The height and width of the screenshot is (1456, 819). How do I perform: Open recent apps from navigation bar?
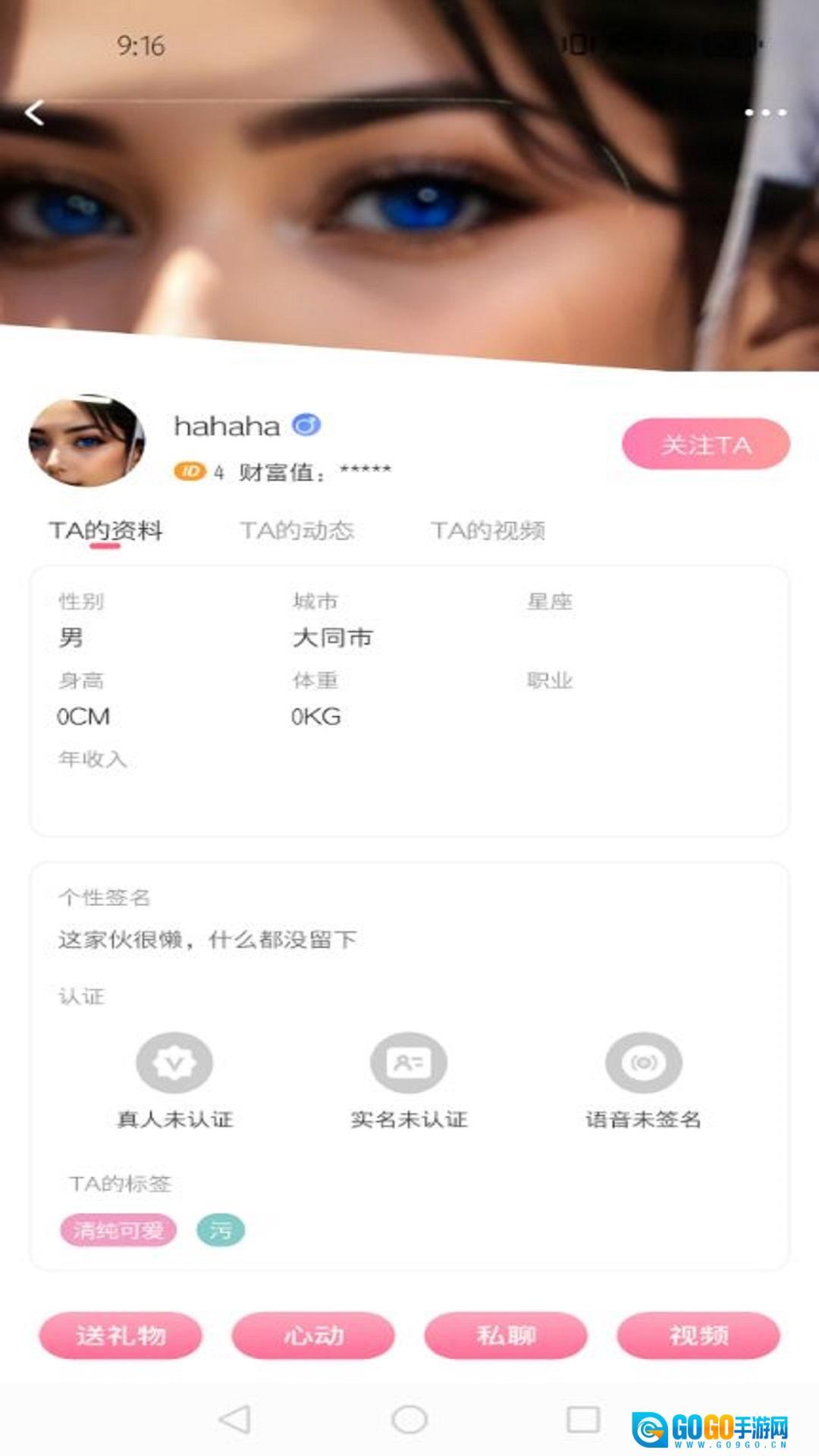(582, 1419)
